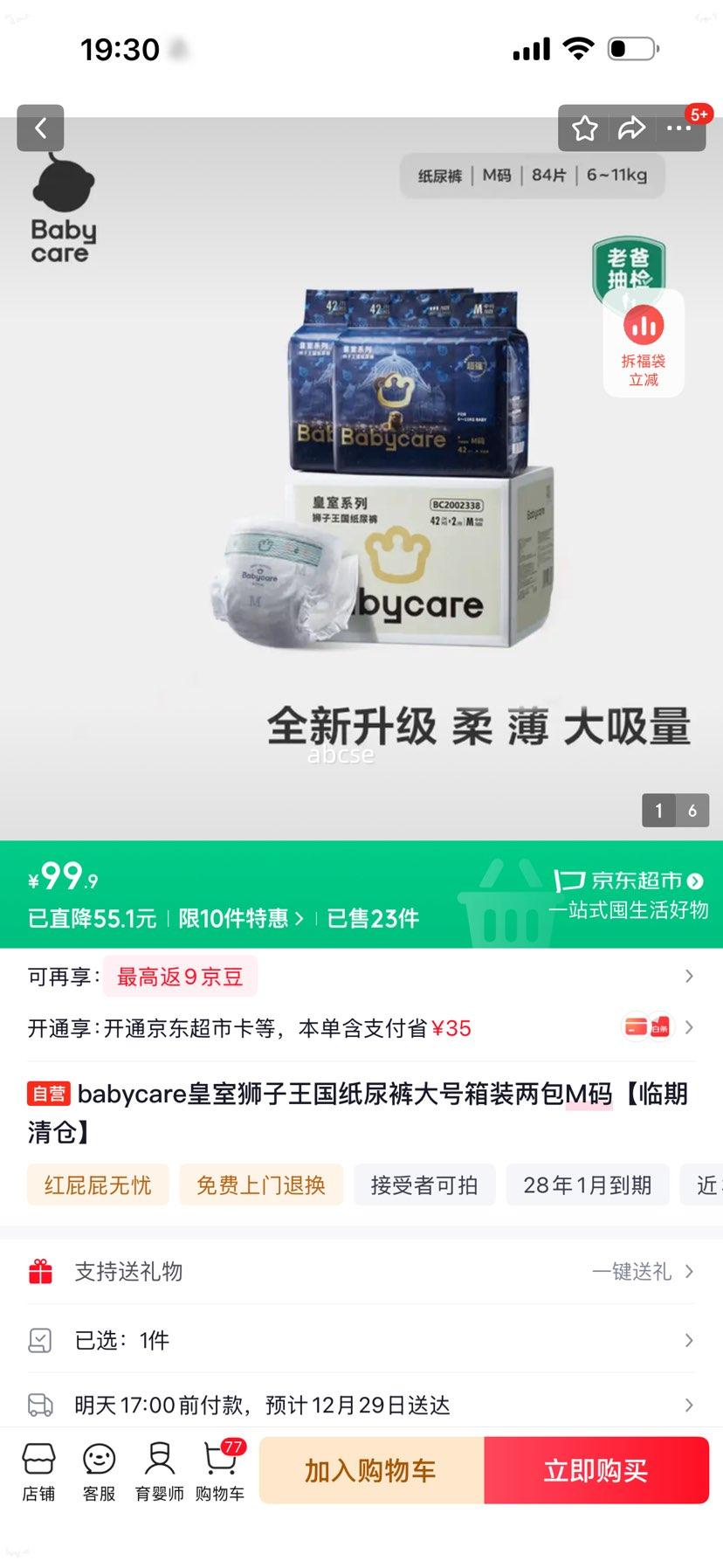Expand the 最高返9京豆 rewards row

pyautogui.click(x=179, y=976)
